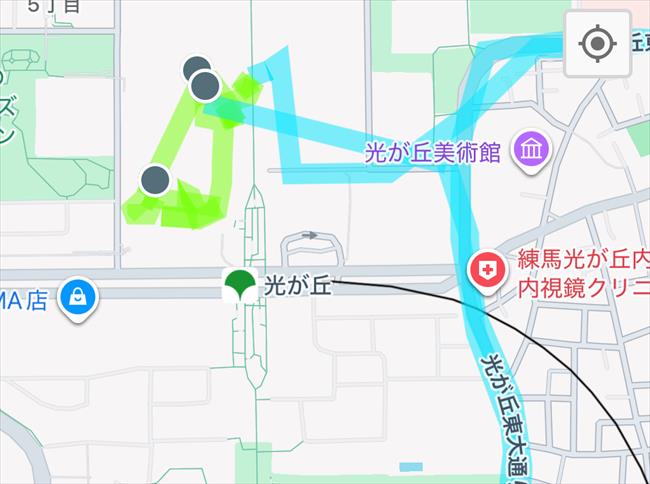
Task: Open the 光が丘美術館 museum marker
Action: pyautogui.click(x=528, y=151)
